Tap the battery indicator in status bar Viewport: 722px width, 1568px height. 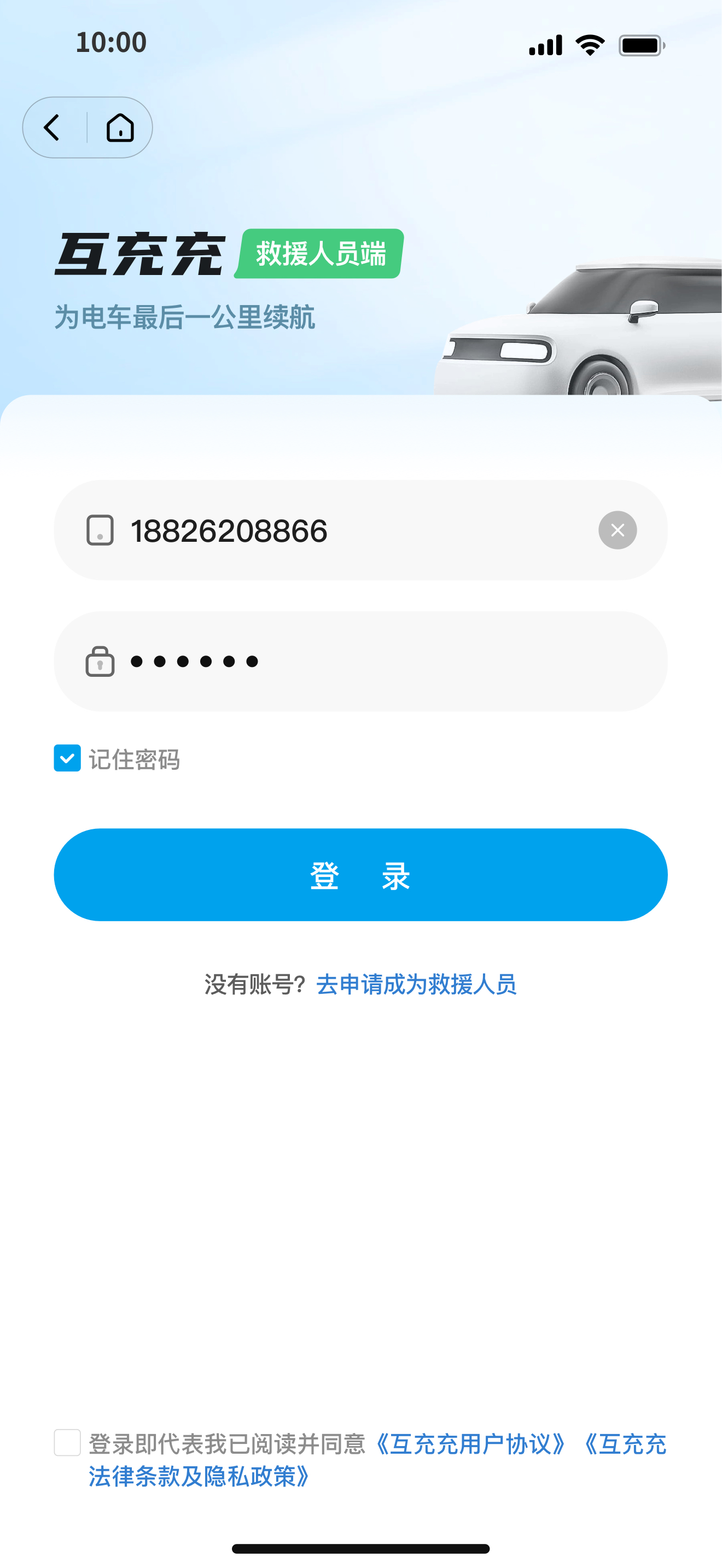(x=641, y=44)
